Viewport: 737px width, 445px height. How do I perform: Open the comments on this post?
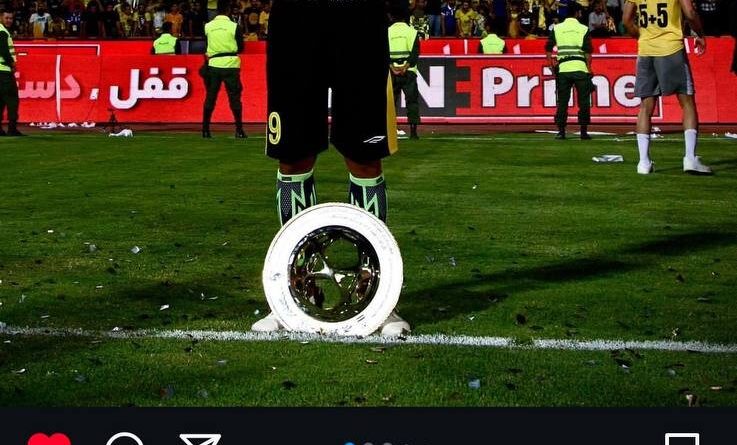click(125, 440)
